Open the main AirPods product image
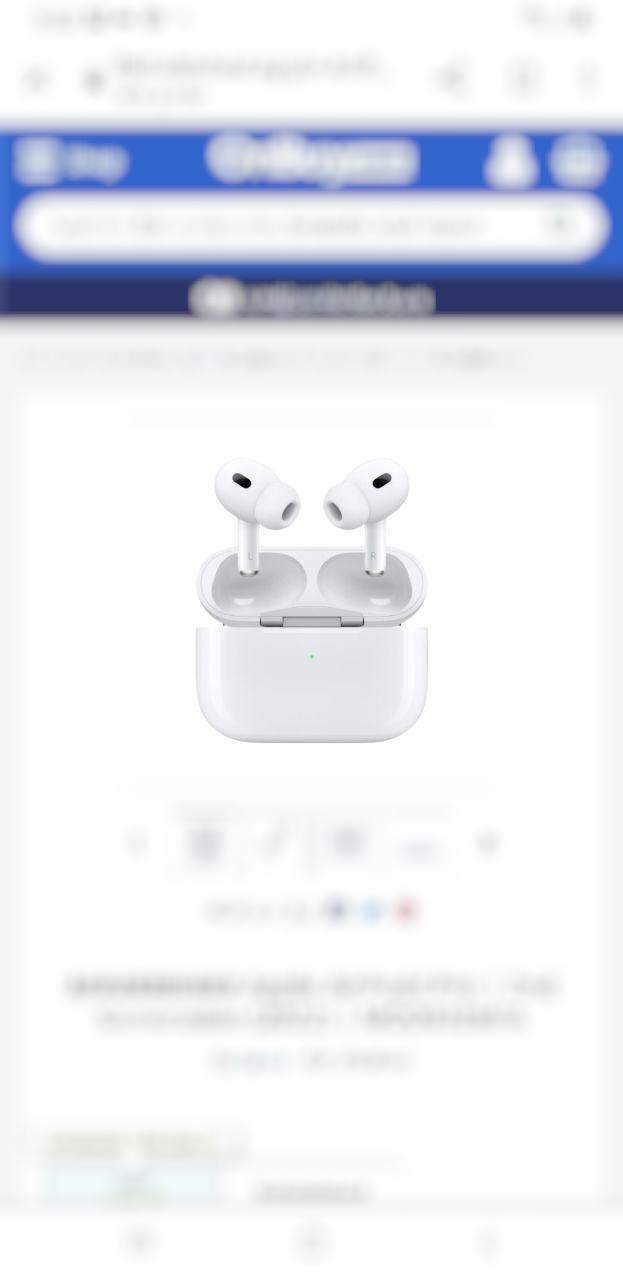Image resolution: width=623 pixels, height=1280 pixels. point(311,598)
